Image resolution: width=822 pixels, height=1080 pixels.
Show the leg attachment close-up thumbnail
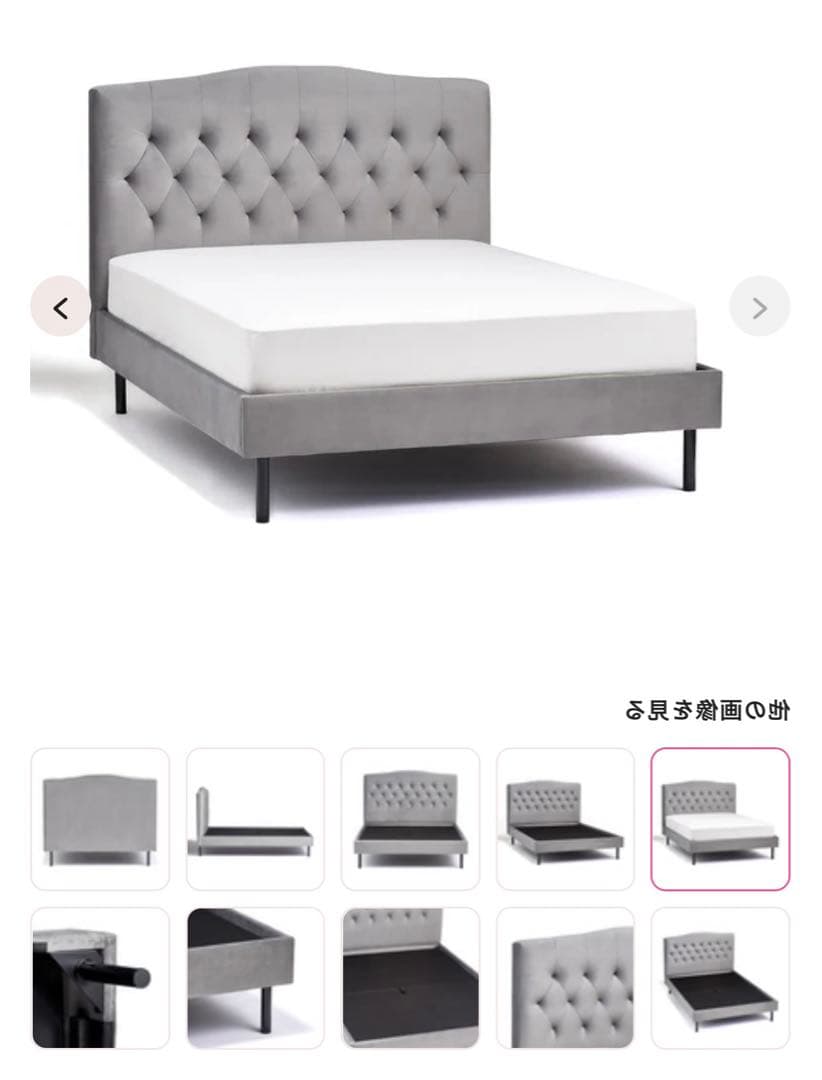tap(100, 977)
